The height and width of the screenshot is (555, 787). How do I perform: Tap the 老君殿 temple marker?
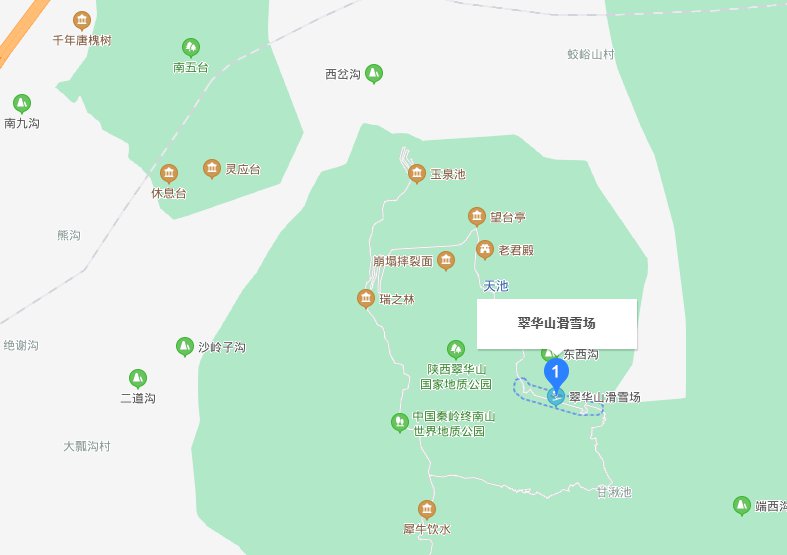[485, 249]
